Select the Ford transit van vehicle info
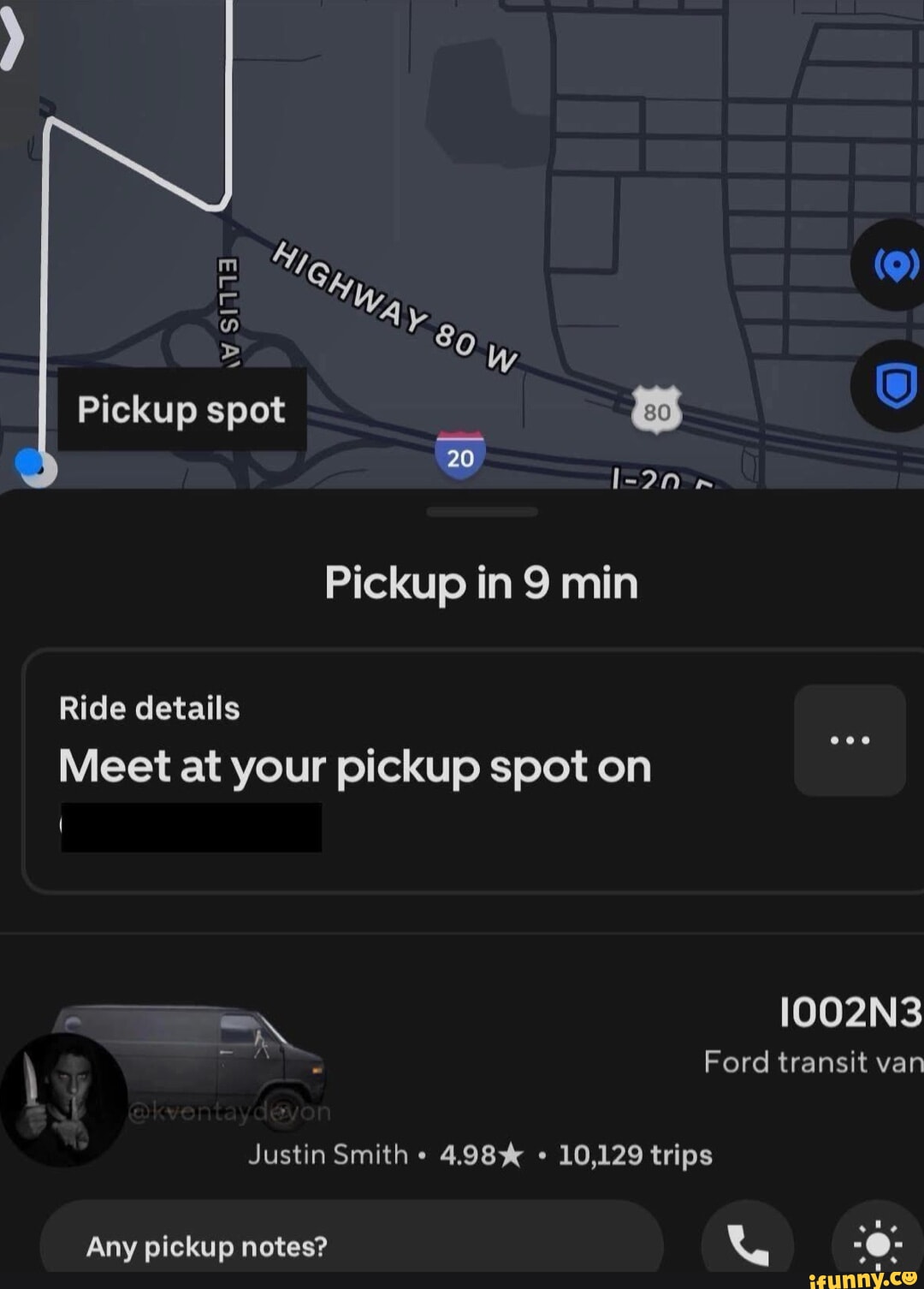This screenshot has width=924, height=1289. (x=808, y=1061)
